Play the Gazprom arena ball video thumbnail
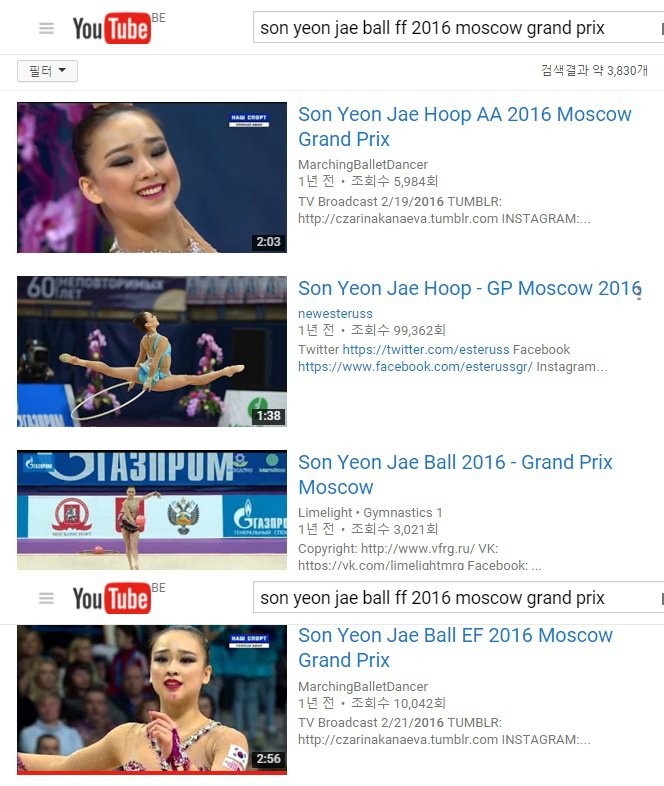Screen dimensions: 664x786 coord(152,510)
